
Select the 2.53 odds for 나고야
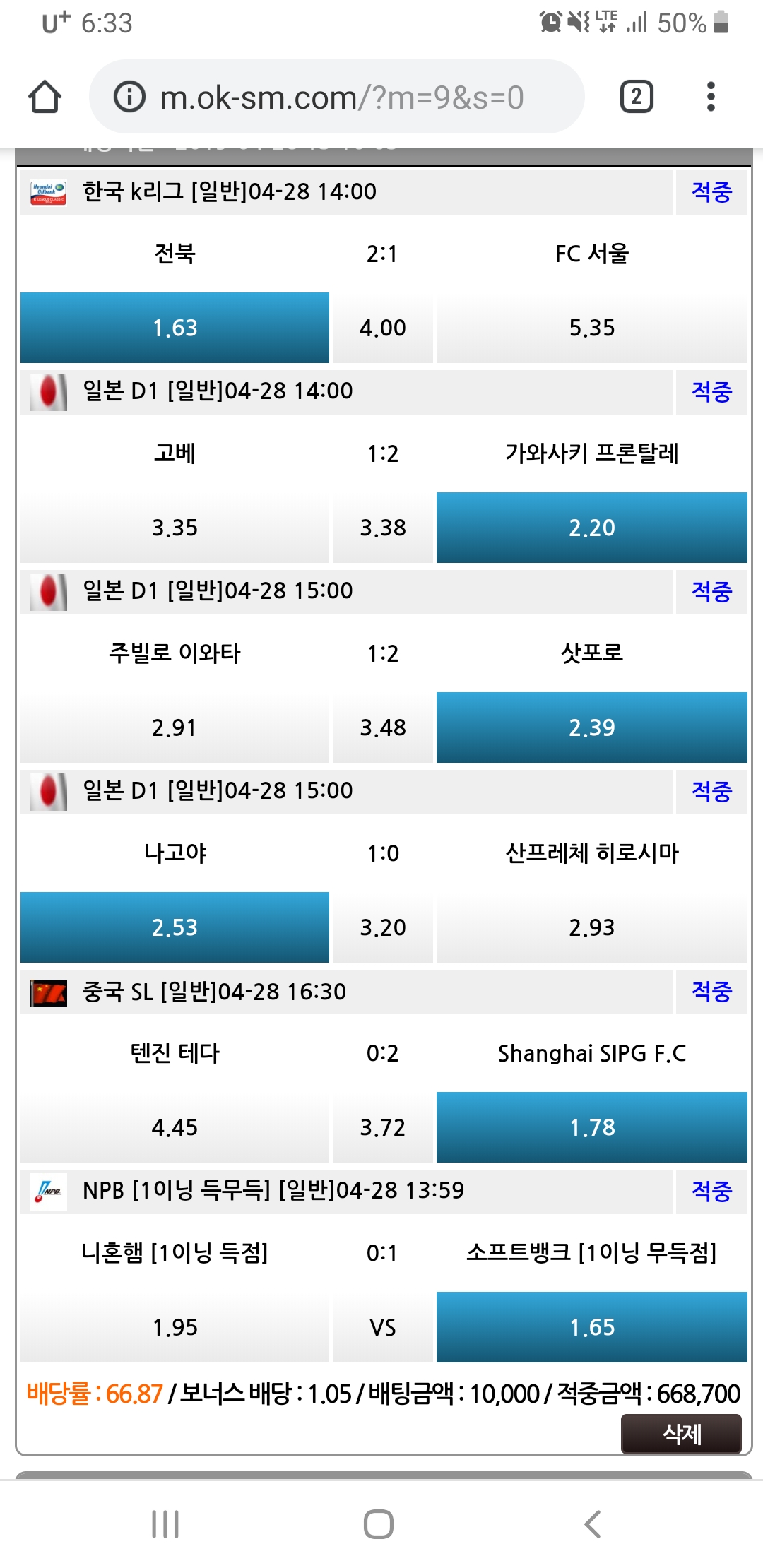point(175,927)
